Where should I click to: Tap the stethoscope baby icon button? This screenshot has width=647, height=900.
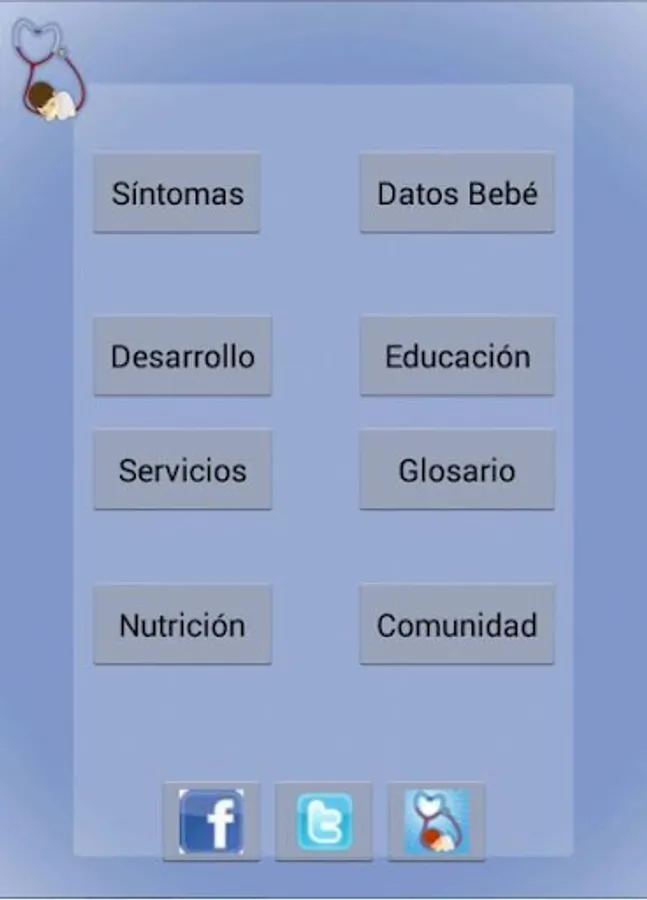click(x=436, y=821)
